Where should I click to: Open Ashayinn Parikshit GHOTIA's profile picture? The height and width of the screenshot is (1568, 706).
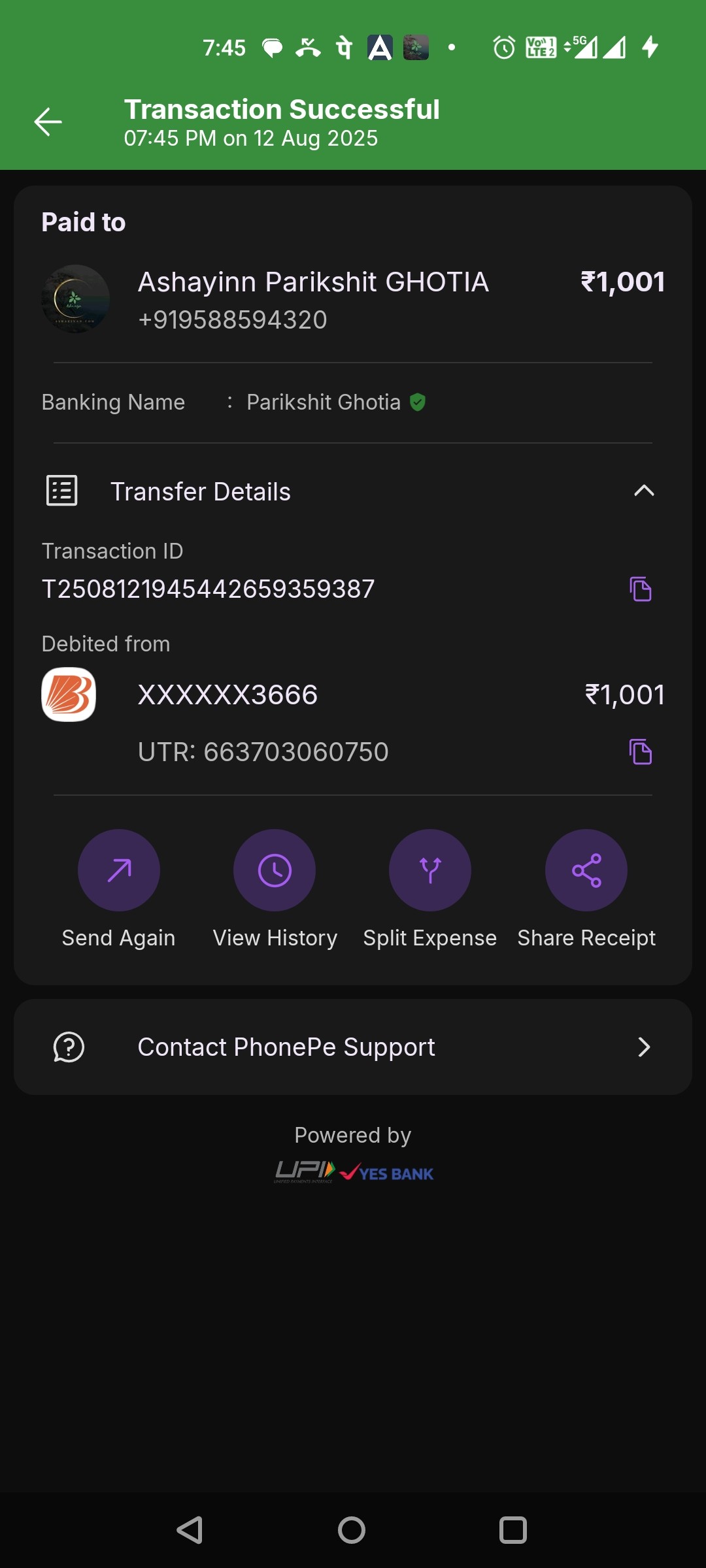point(75,299)
